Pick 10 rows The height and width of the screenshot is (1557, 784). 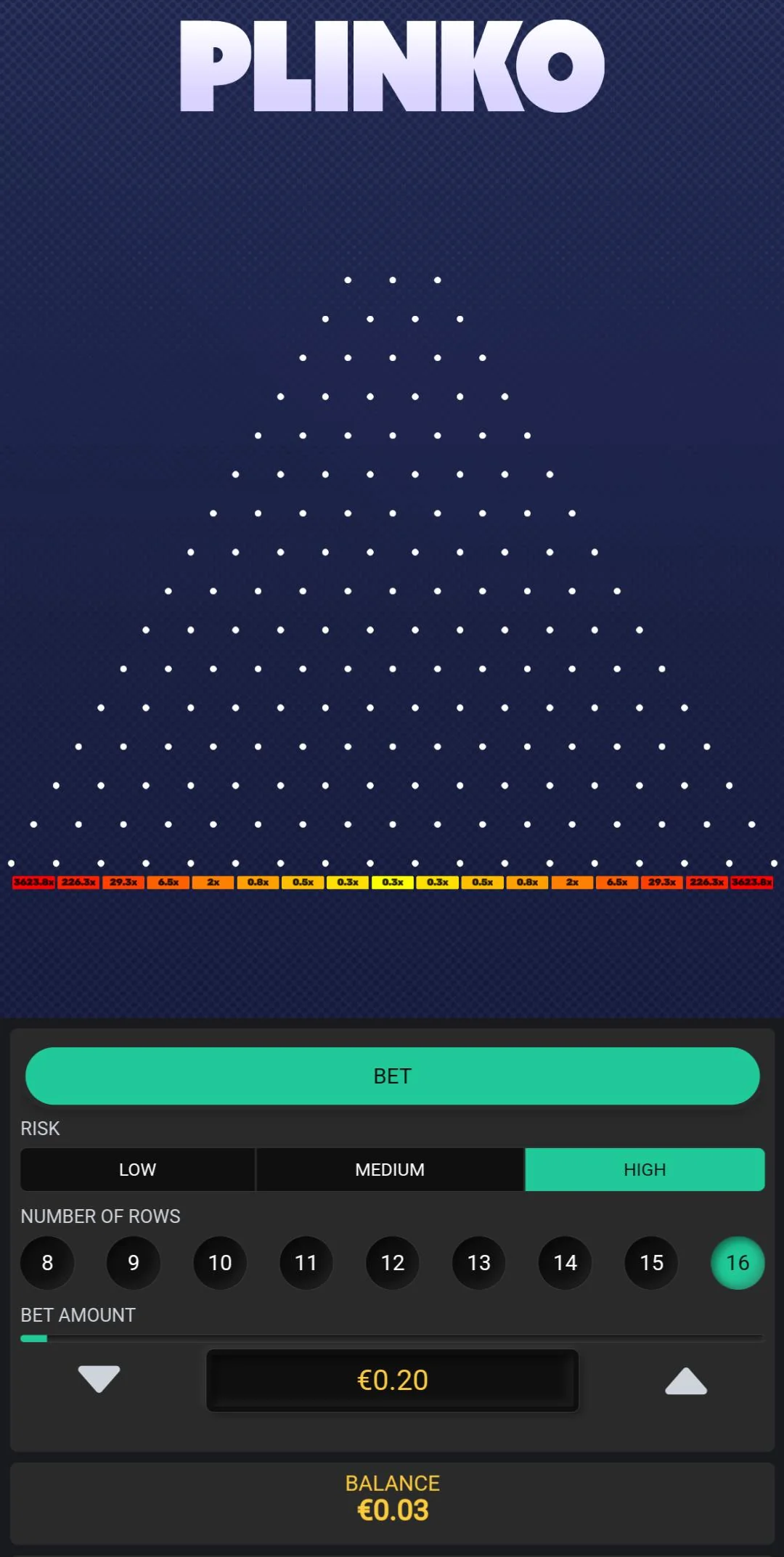[220, 1263]
